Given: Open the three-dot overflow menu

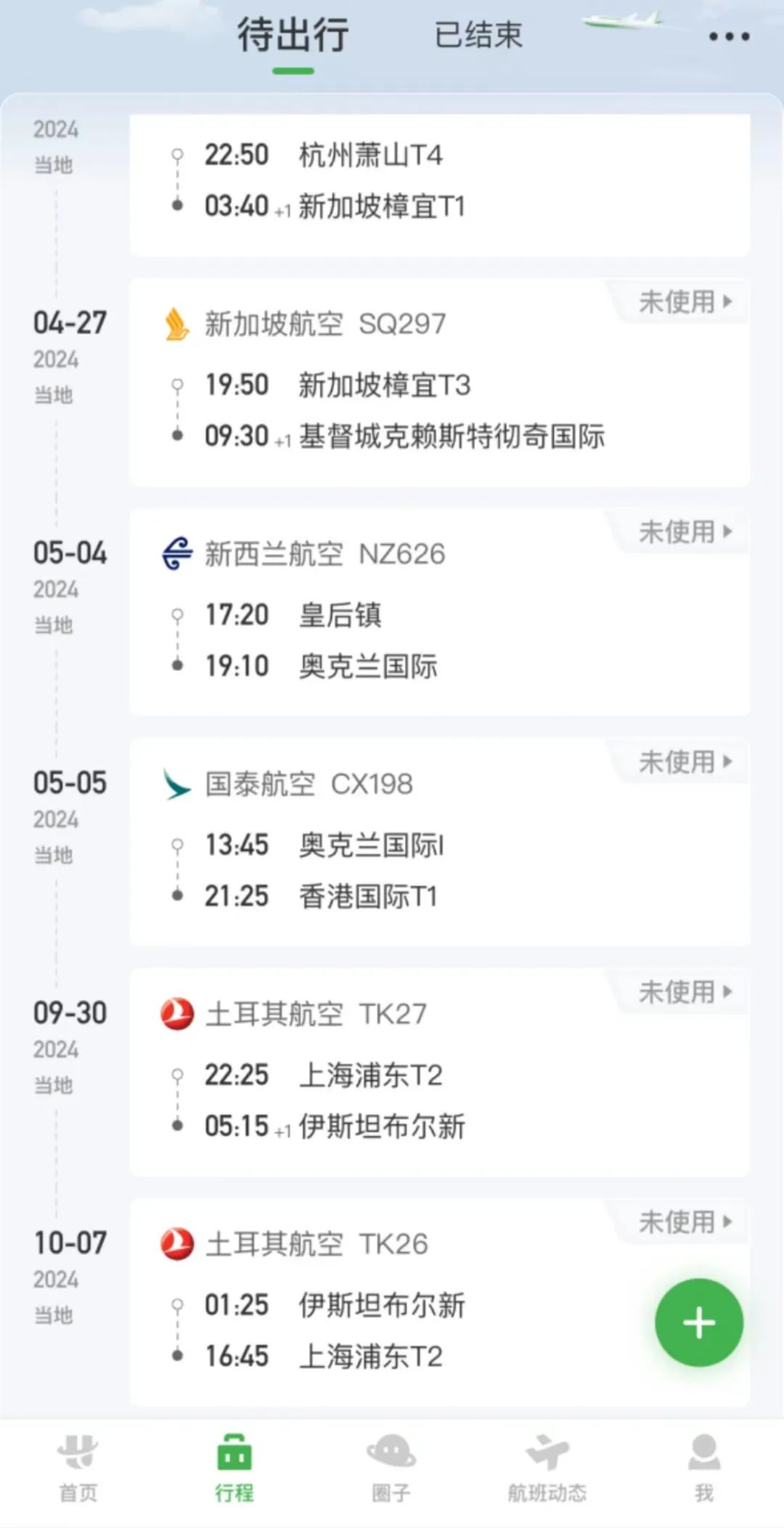Looking at the screenshot, I should pyautogui.click(x=729, y=36).
